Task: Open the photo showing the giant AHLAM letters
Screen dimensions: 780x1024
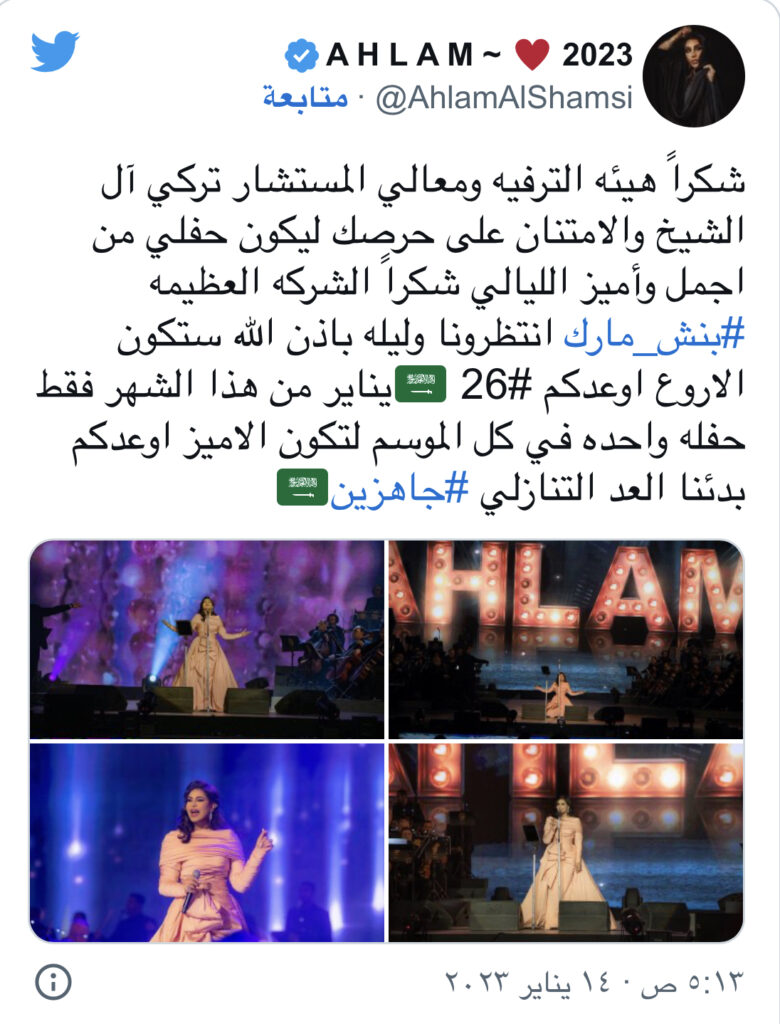Action: [566, 639]
